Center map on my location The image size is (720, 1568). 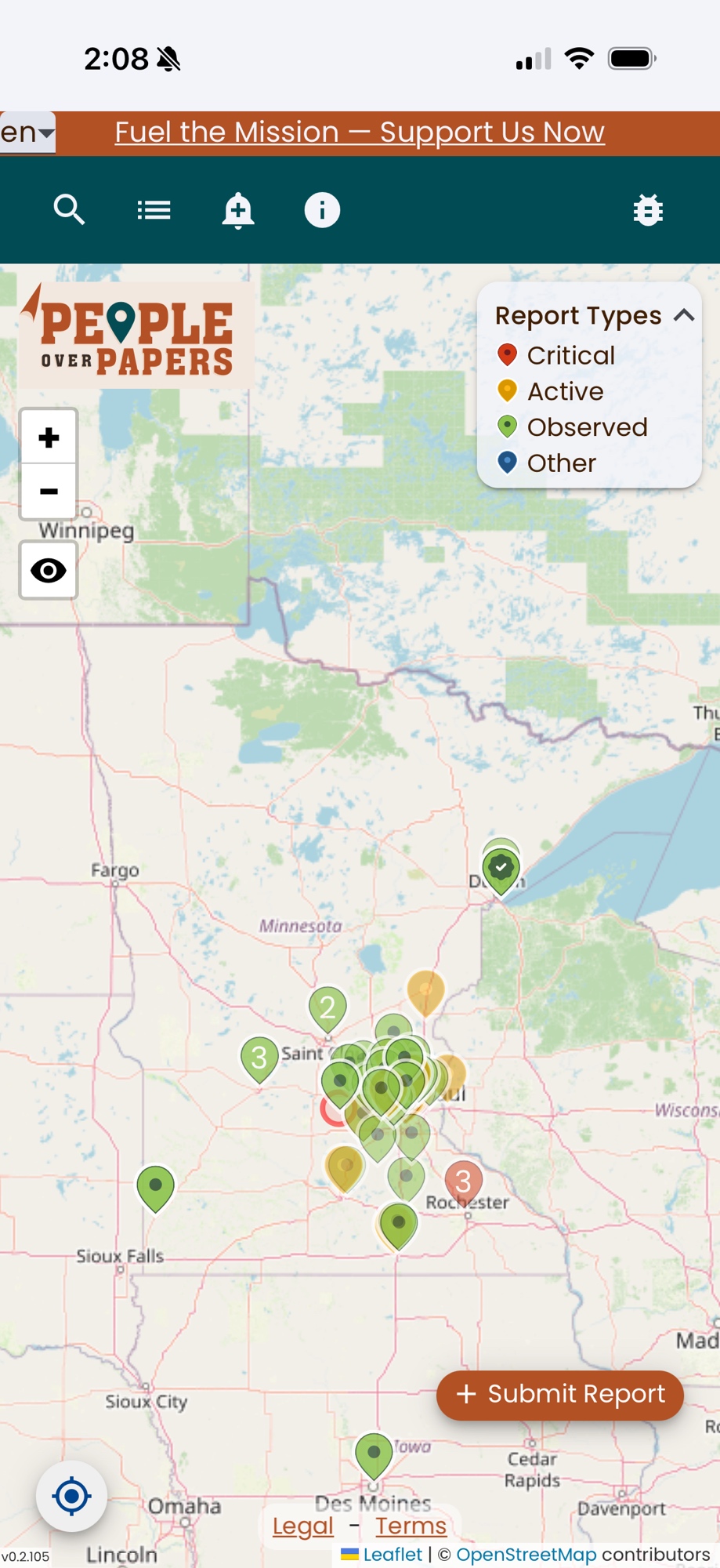click(x=71, y=1496)
